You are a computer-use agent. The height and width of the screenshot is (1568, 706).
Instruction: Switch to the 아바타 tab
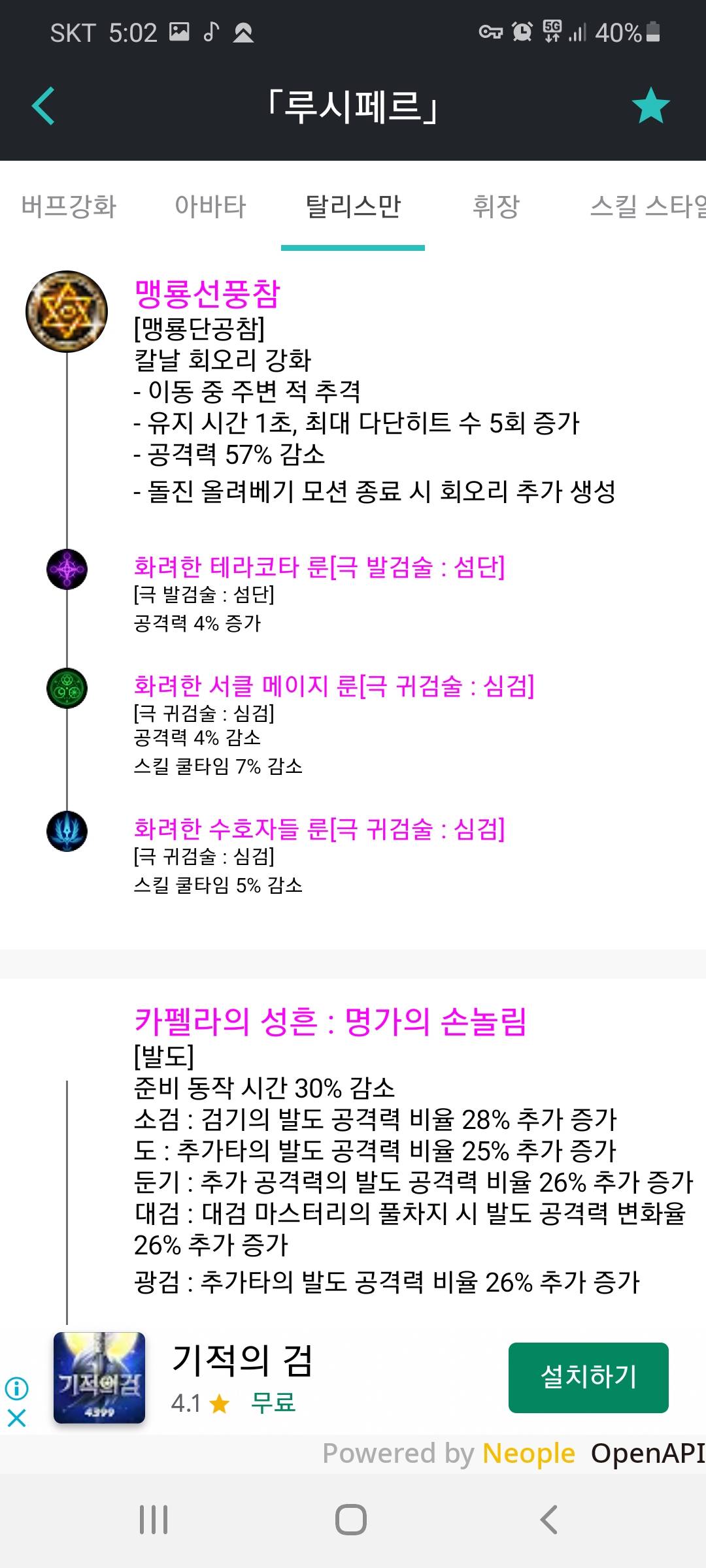click(x=210, y=206)
